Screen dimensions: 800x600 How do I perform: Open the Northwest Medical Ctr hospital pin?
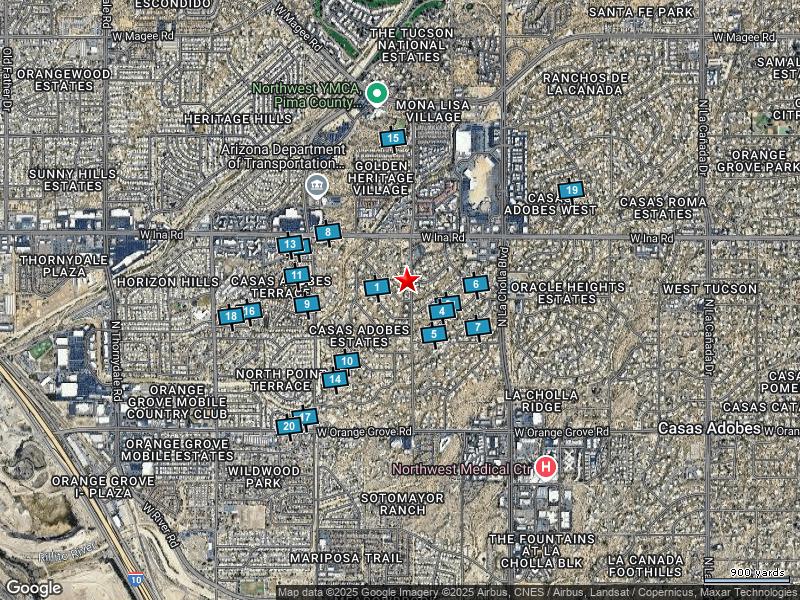[546, 467]
